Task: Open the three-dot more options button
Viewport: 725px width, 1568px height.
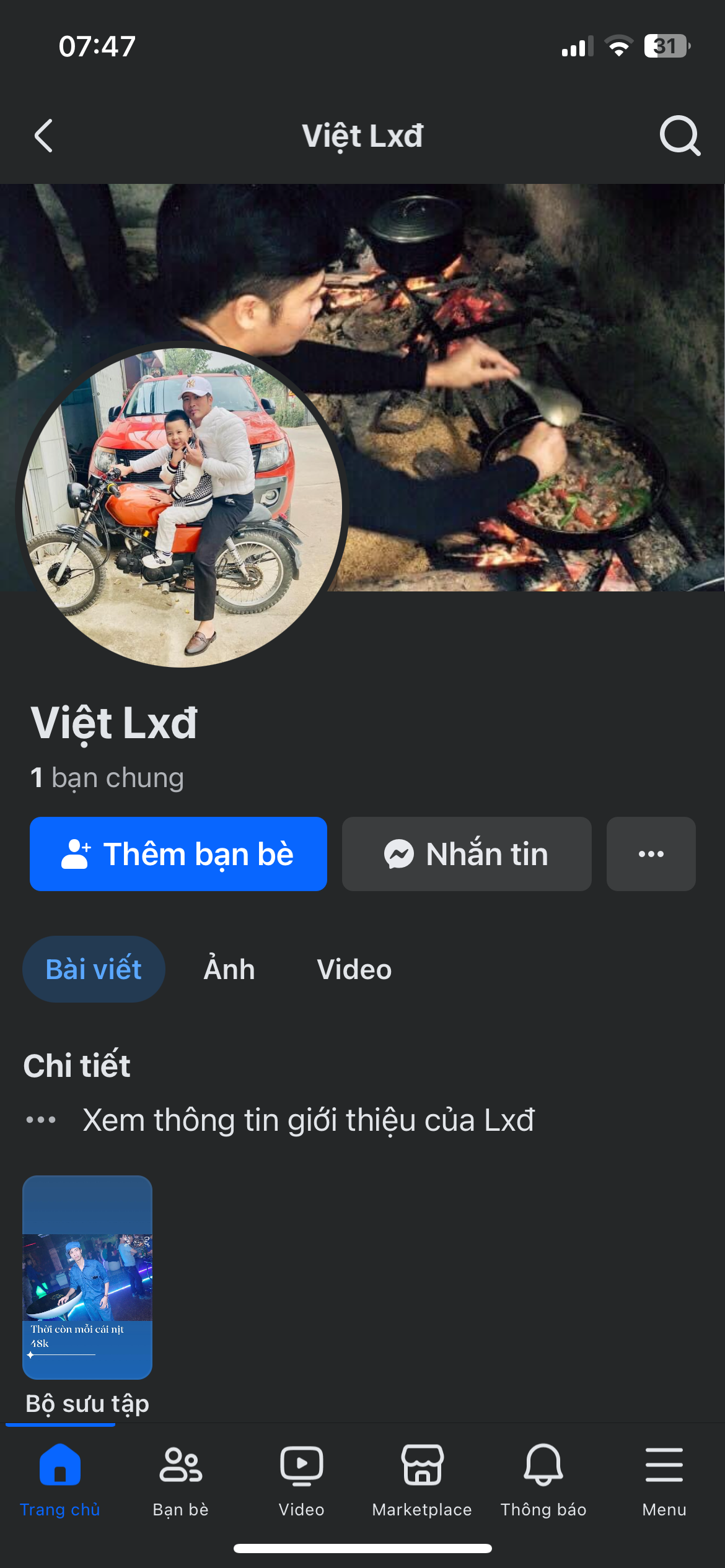Action: pos(651,854)
